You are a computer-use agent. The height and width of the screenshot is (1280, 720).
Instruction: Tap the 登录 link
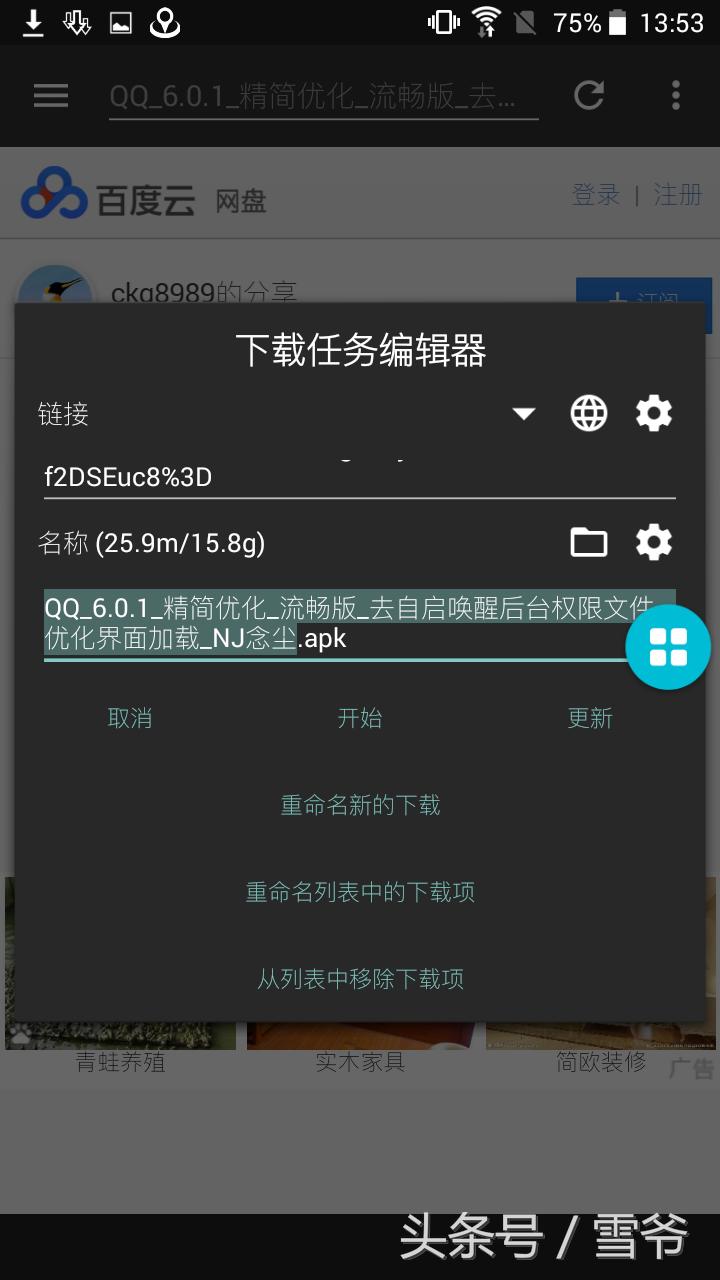point(596,195)
